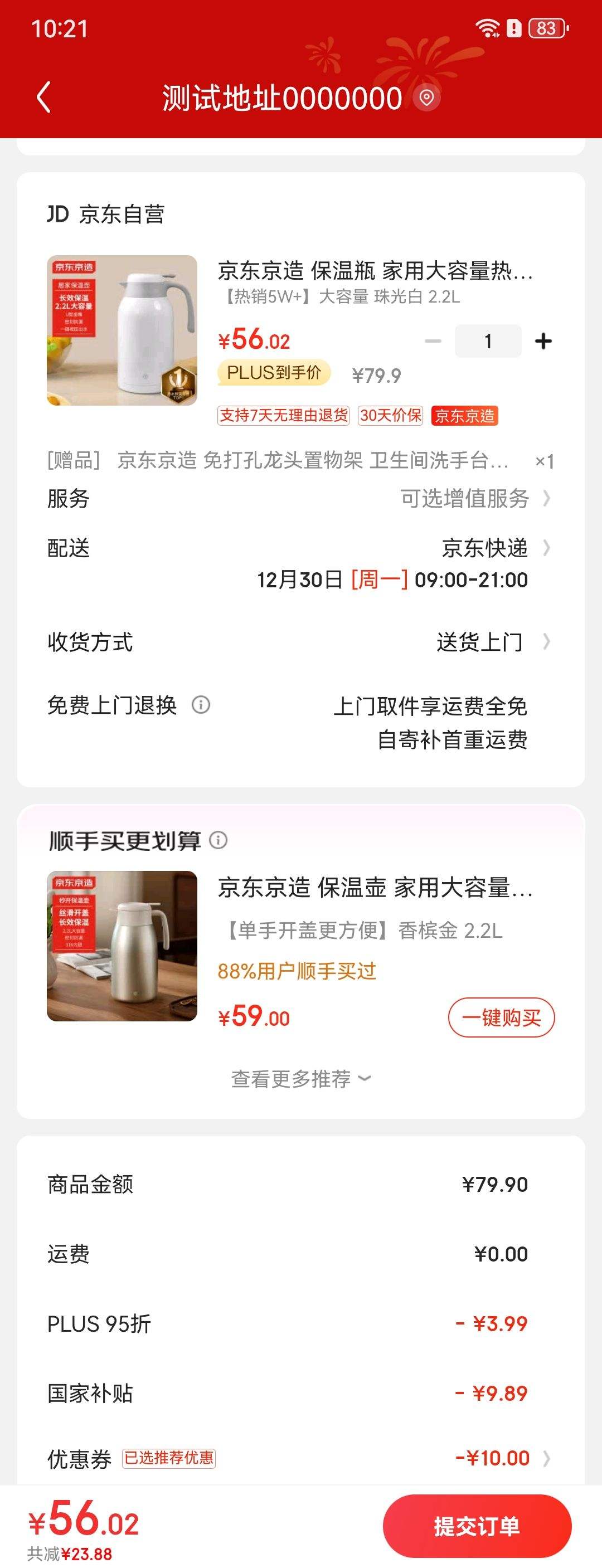Click the minus button to decrease quantity
Image resolution: width=602 pixels, height=1568 pixels.
(433, 341)
